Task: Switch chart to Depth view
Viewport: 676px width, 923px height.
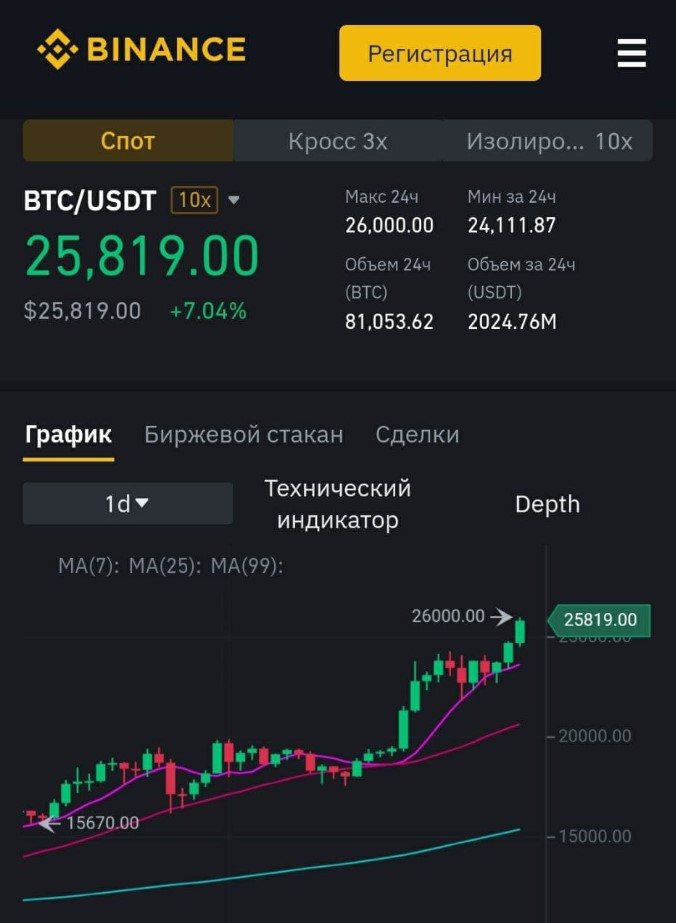Action: [x=547, y=504]
